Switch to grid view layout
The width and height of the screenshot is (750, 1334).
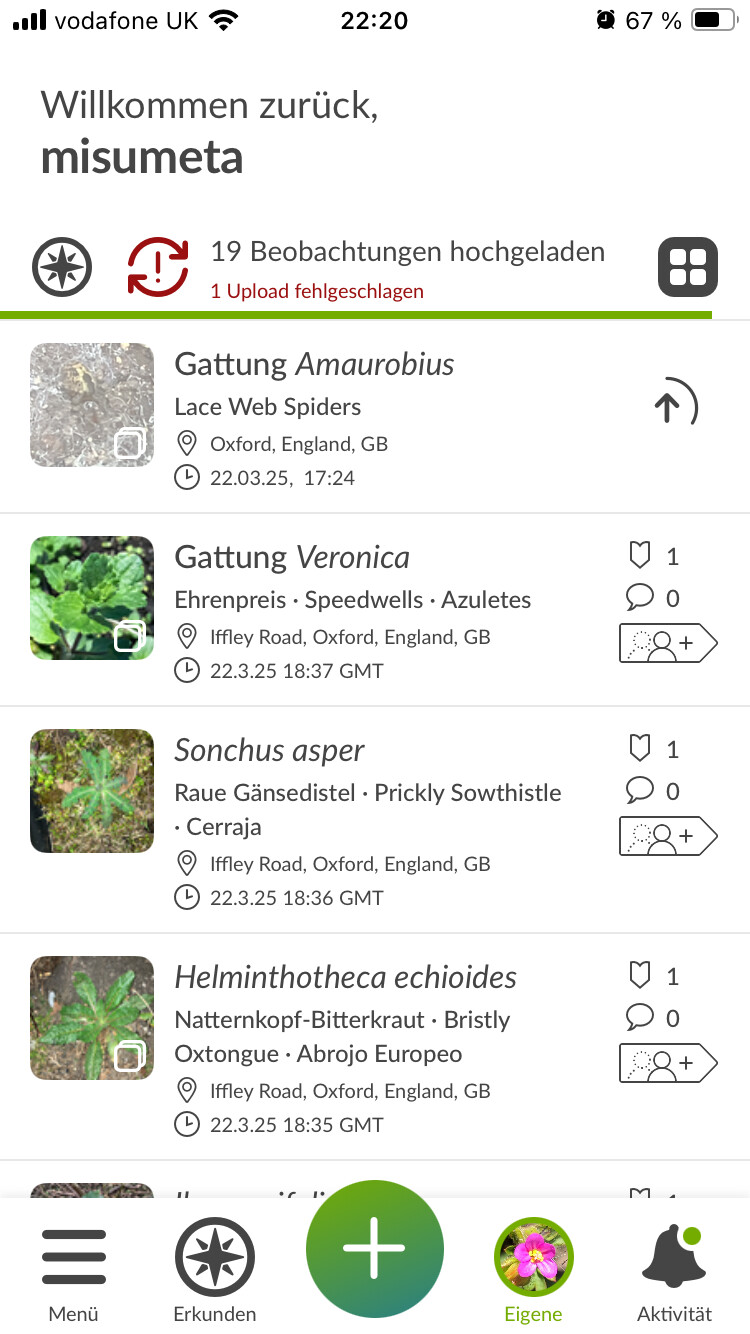(x=687, y=267)
